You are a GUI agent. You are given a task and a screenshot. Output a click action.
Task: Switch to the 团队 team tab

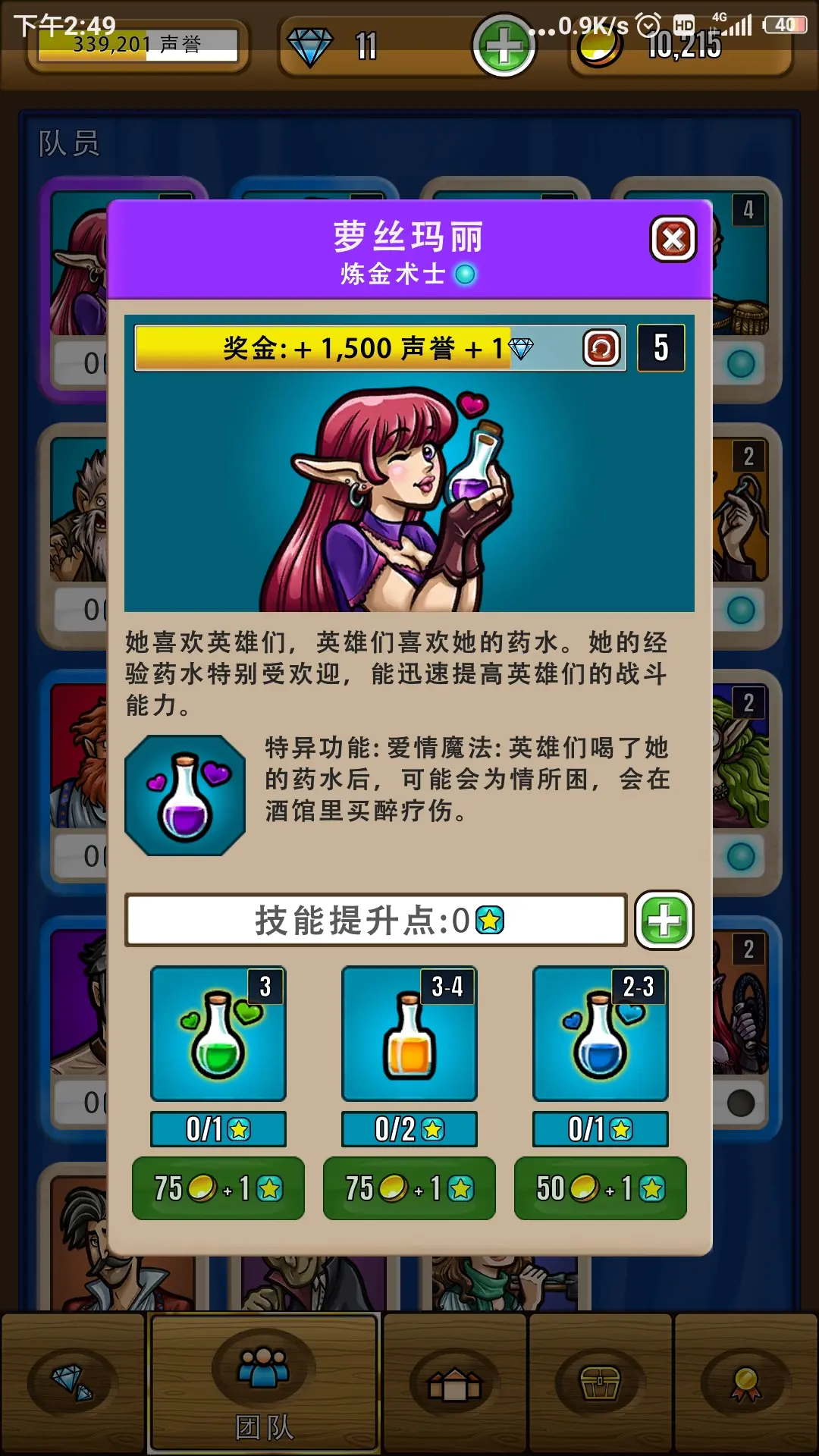(x=264, y=1383)
